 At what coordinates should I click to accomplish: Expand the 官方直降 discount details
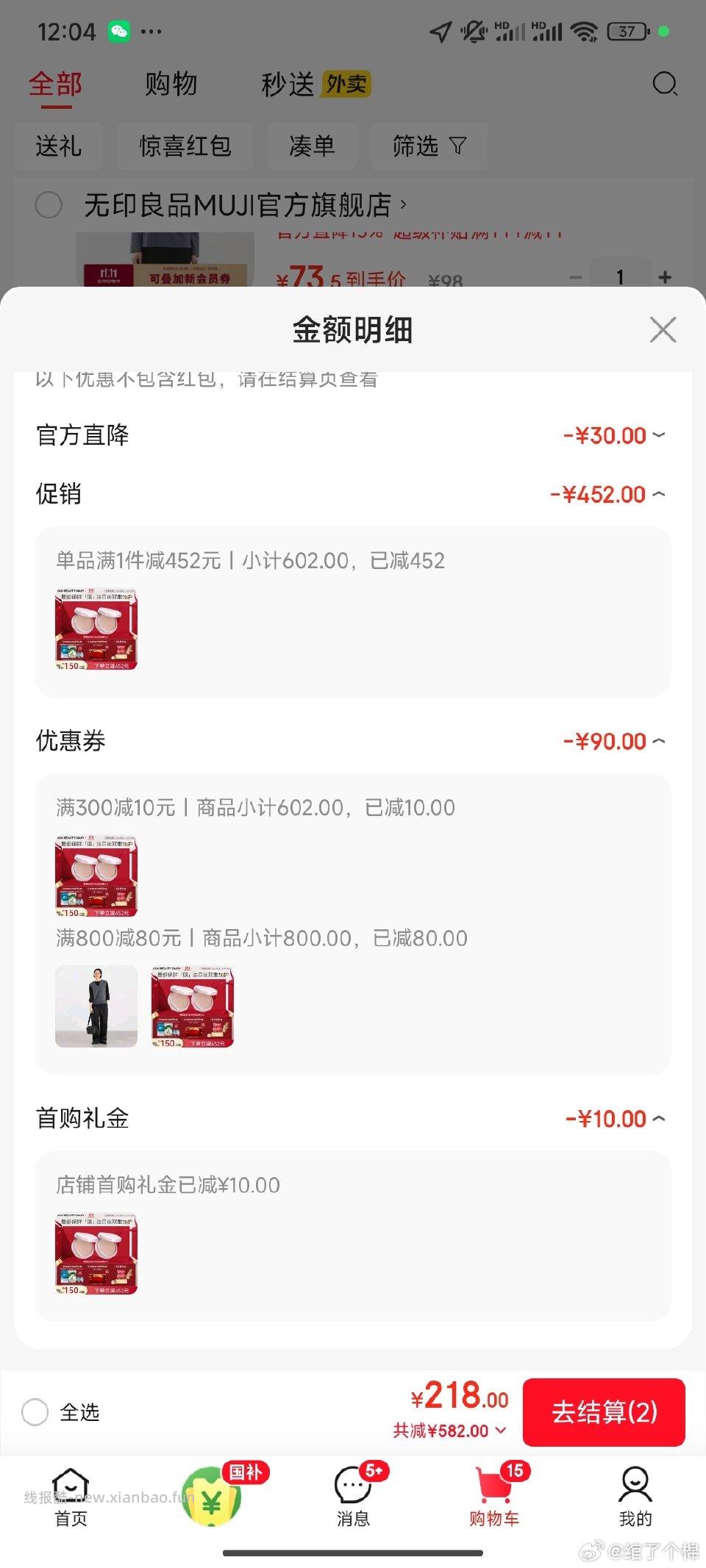click(660, 435)
